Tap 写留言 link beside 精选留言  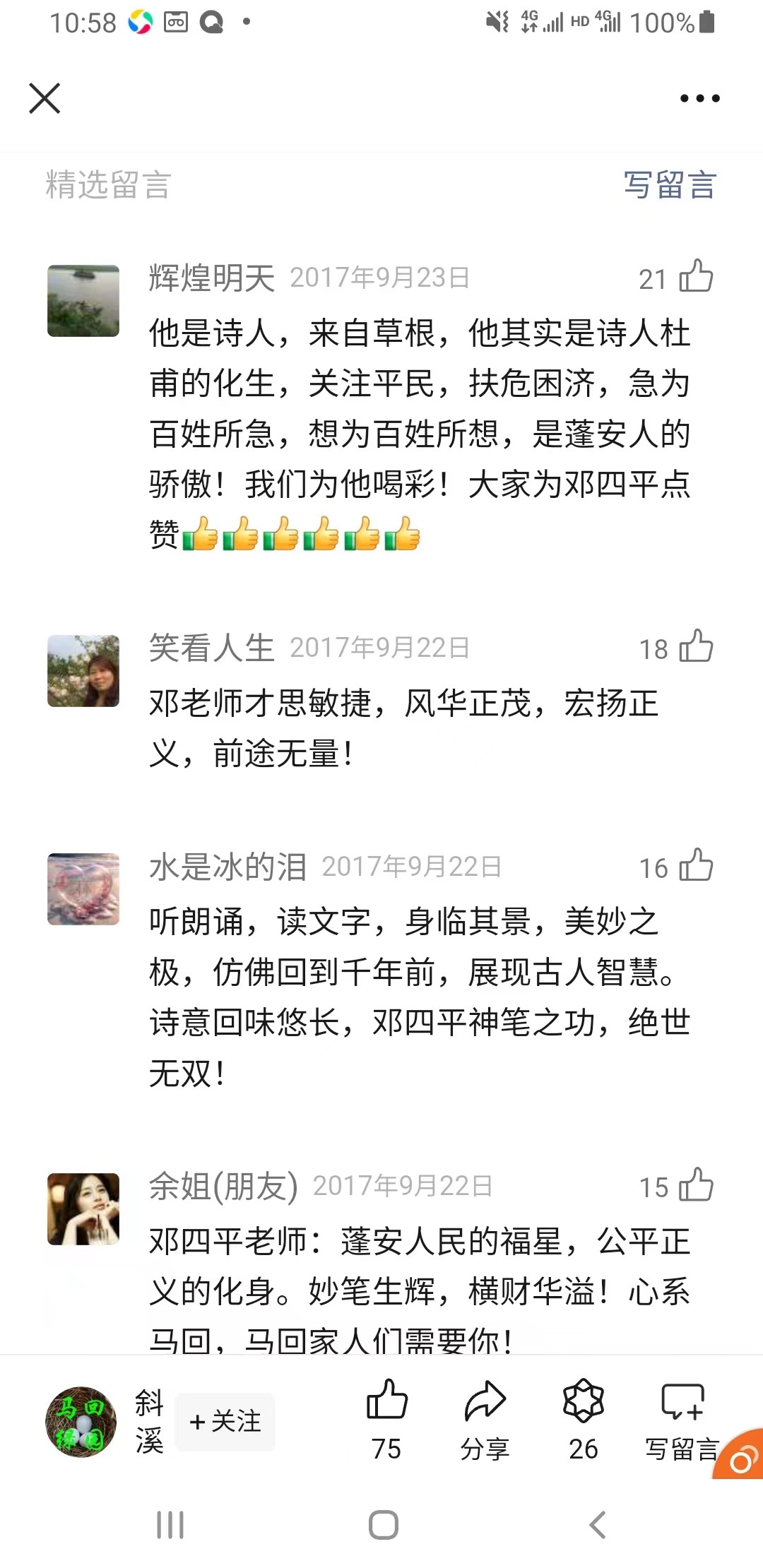pos(670,185)
